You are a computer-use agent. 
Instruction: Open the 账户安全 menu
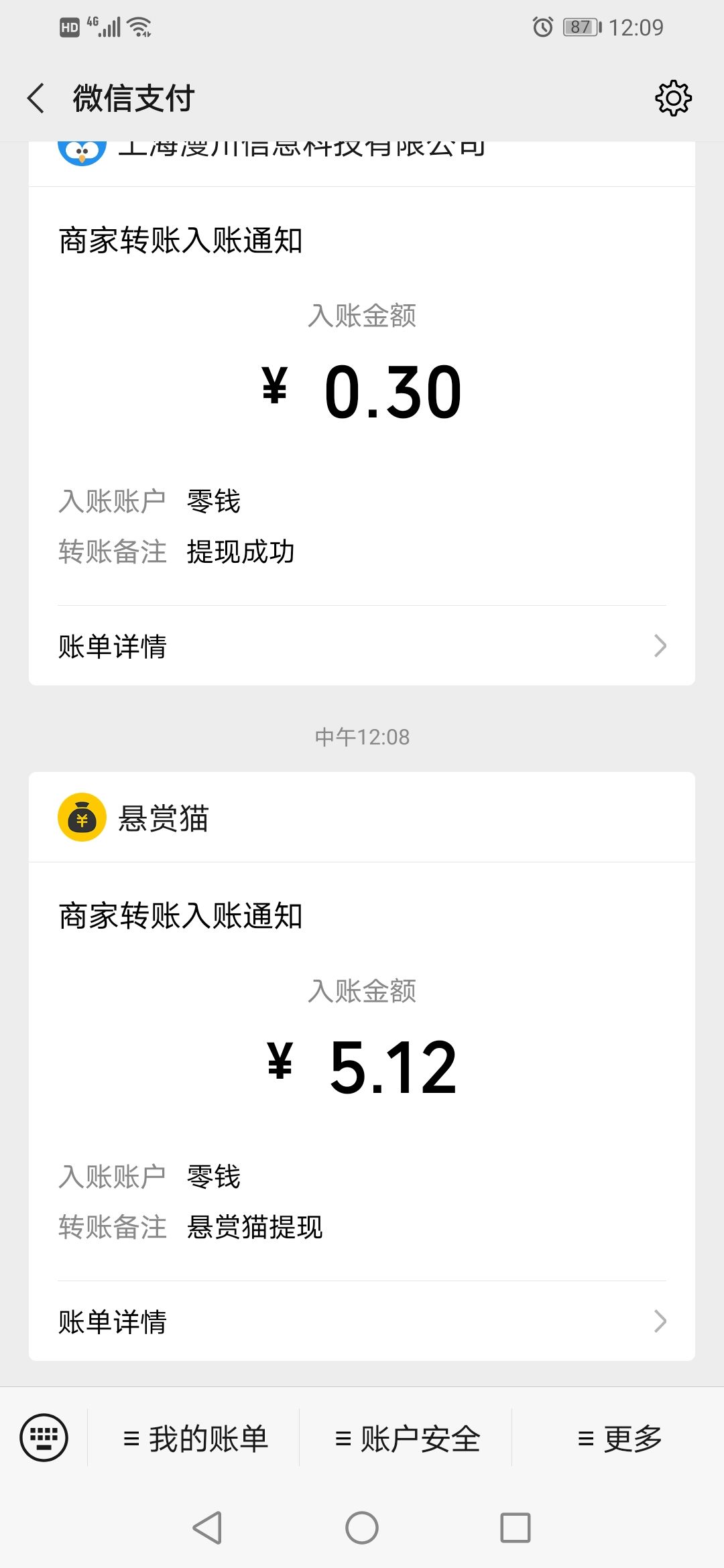pyautogui.click(x=406, y=1439)
